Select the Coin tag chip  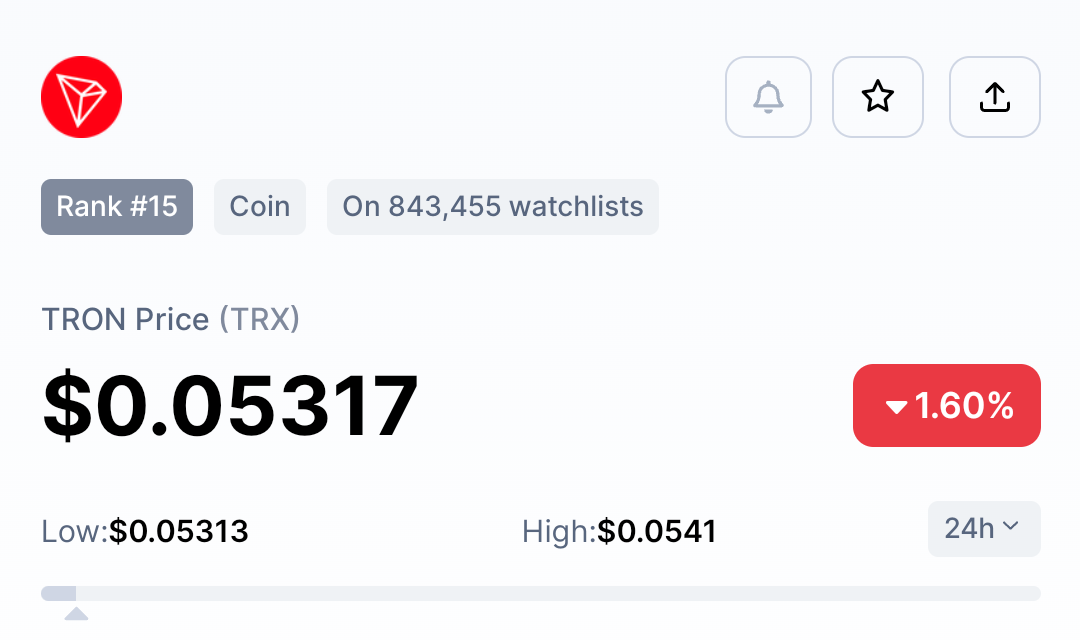pos(260,207)
